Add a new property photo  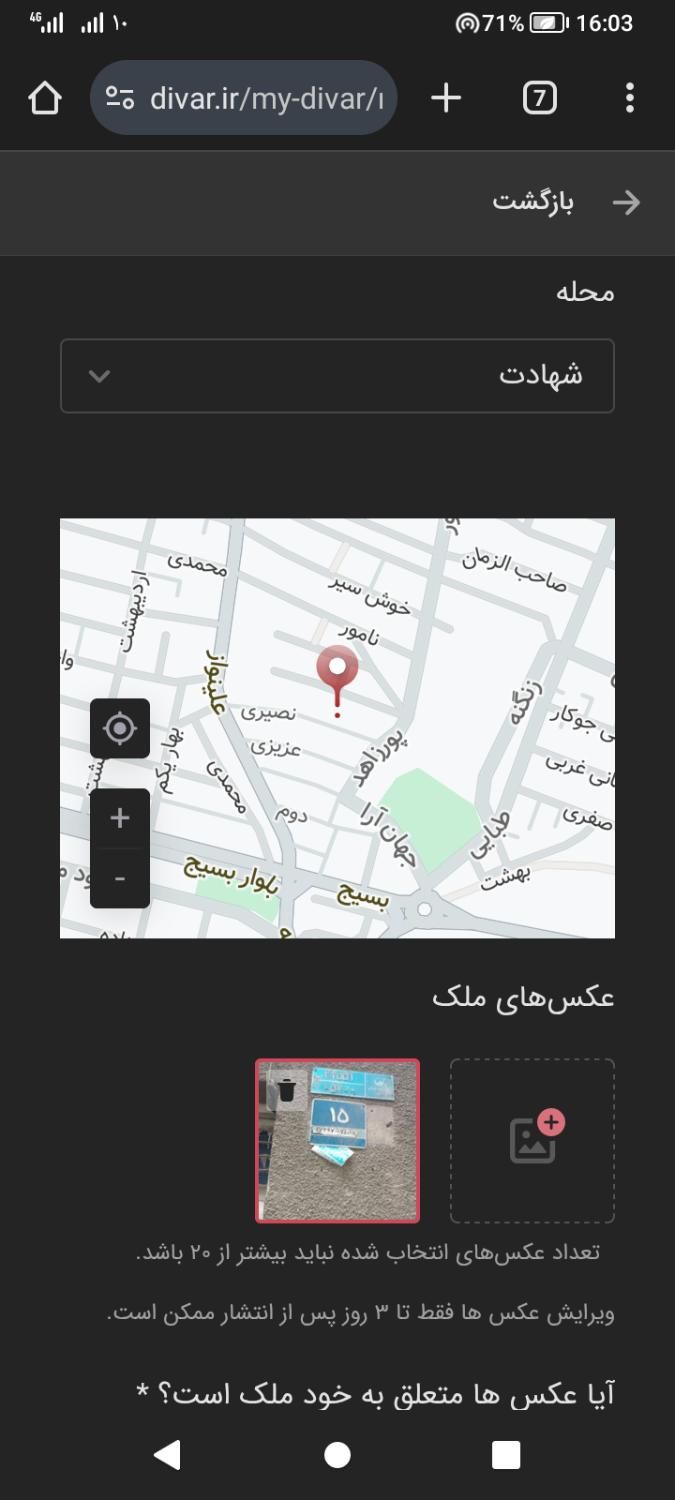point(532,1141)
